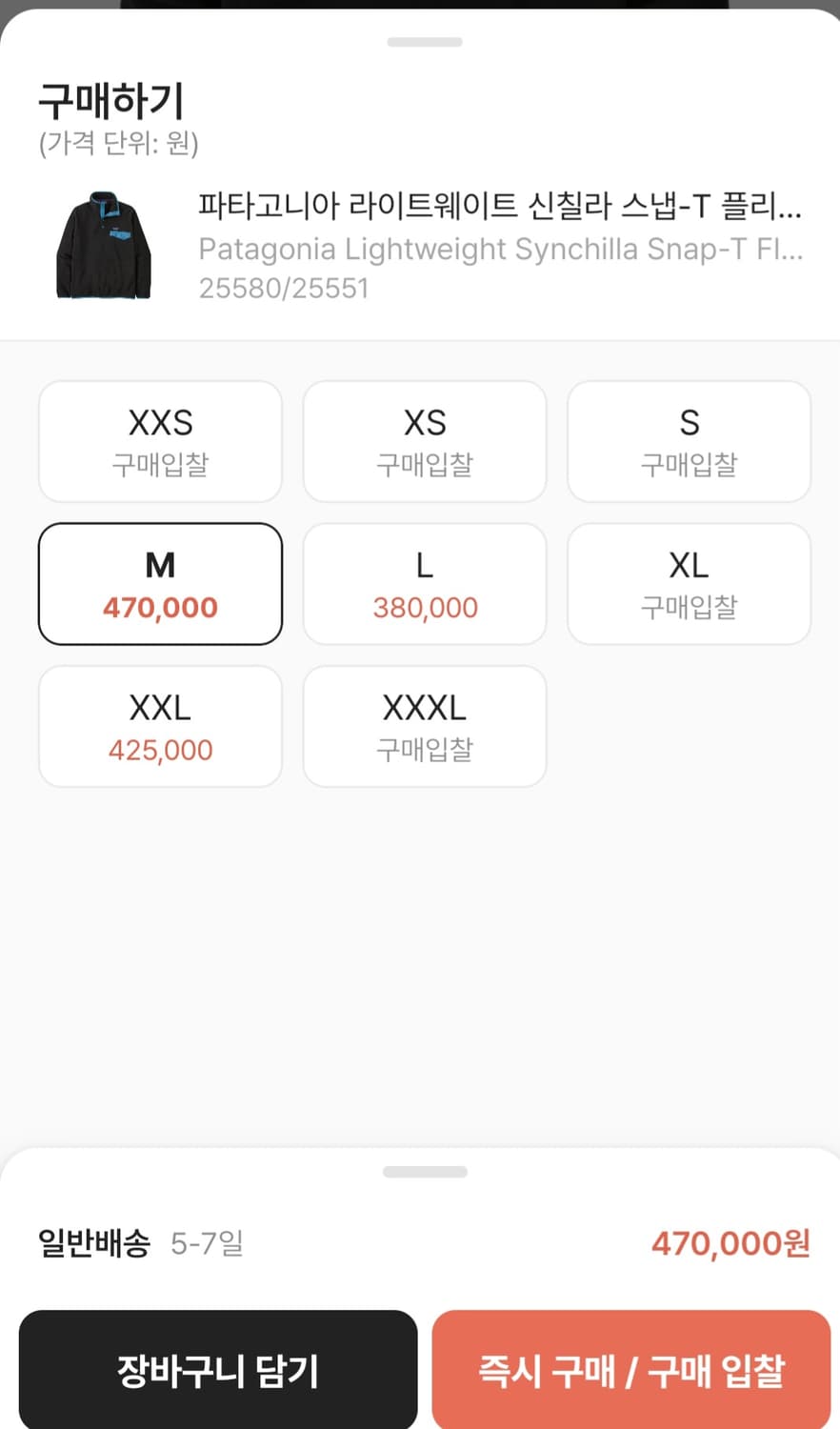Select the L size priced 380,000

(x=424, y=583)
